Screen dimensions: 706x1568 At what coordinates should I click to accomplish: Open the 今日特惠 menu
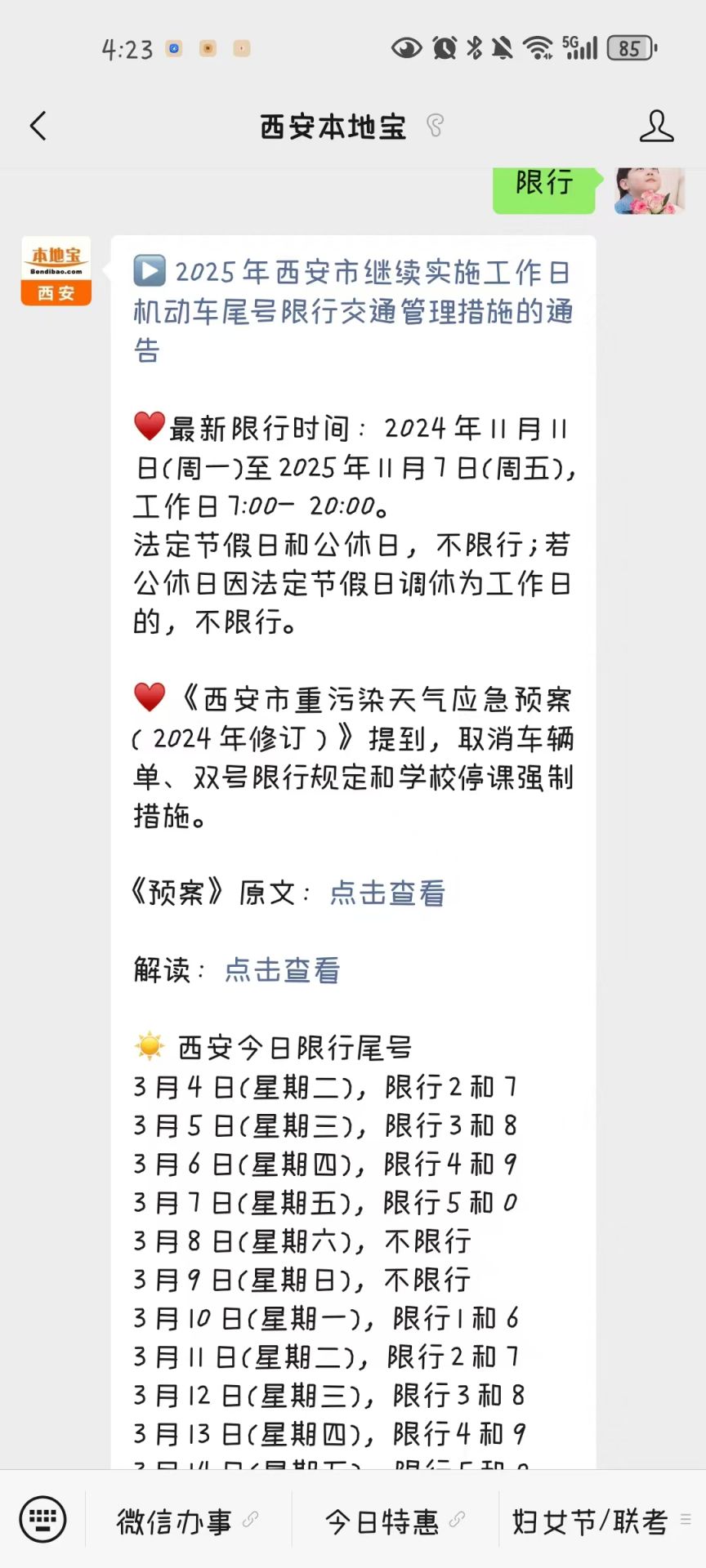(x=395, y=1521)
